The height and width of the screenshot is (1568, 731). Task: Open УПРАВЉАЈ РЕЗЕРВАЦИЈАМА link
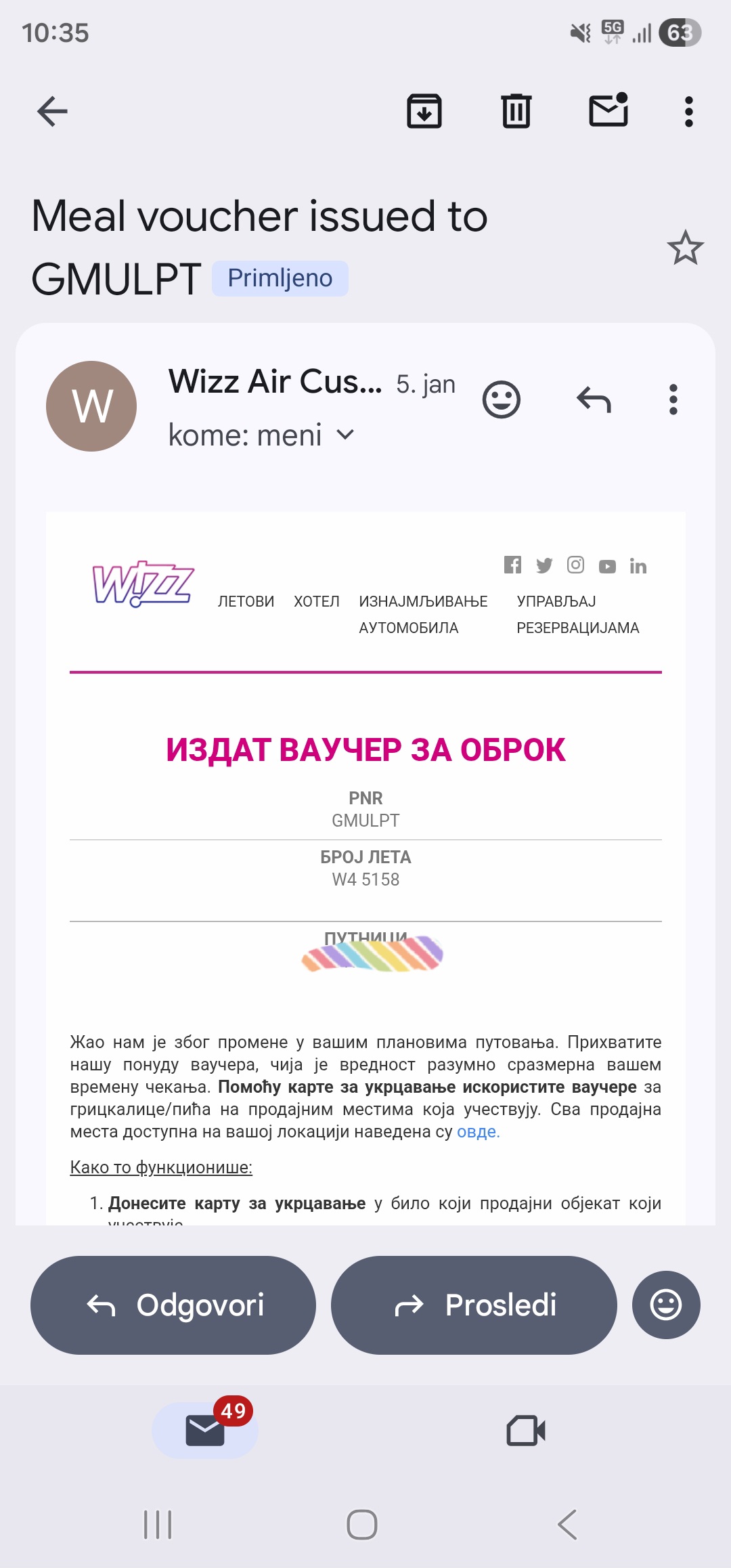click(577, 614)
